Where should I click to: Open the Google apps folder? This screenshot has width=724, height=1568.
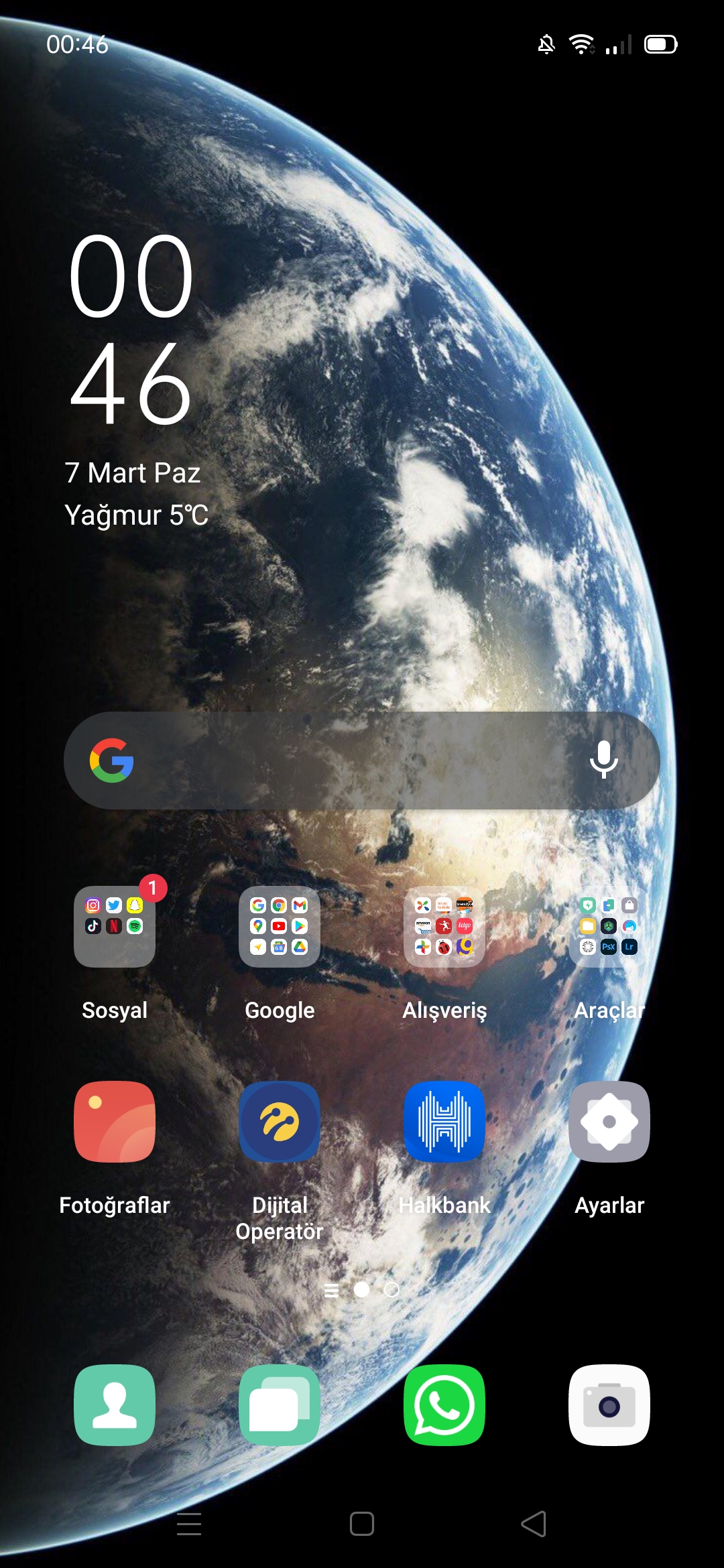(280, 927)
